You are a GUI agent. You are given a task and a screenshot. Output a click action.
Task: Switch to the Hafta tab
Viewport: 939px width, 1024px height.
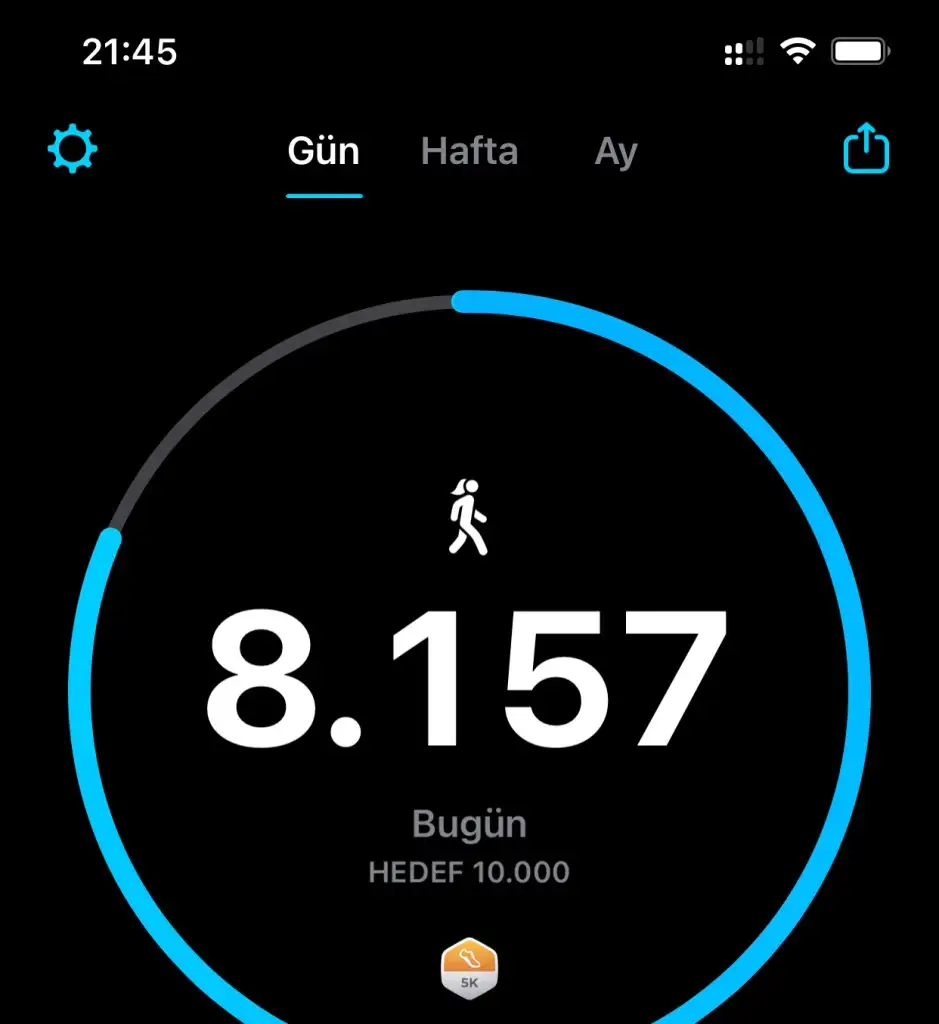(x=469, y=152)
